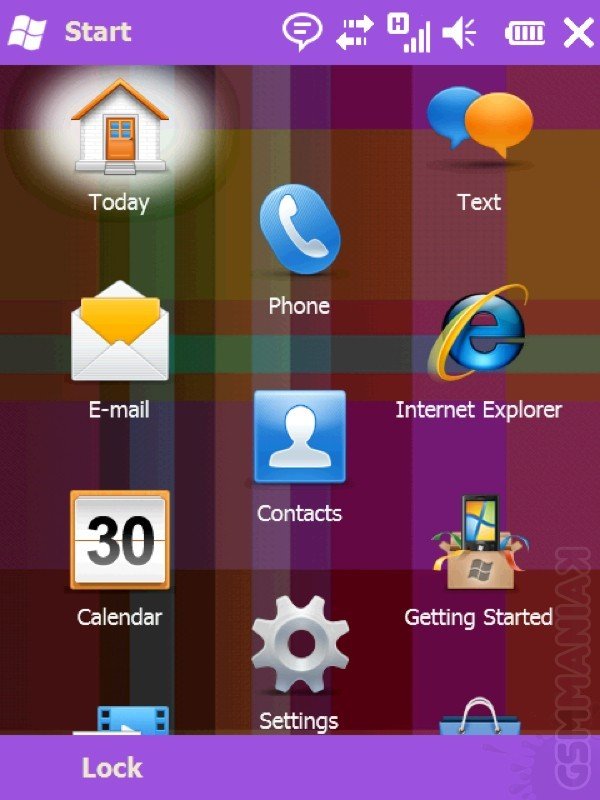Tap the Windows Start flag
Screen dimensions: 600x800
[28, 32]
